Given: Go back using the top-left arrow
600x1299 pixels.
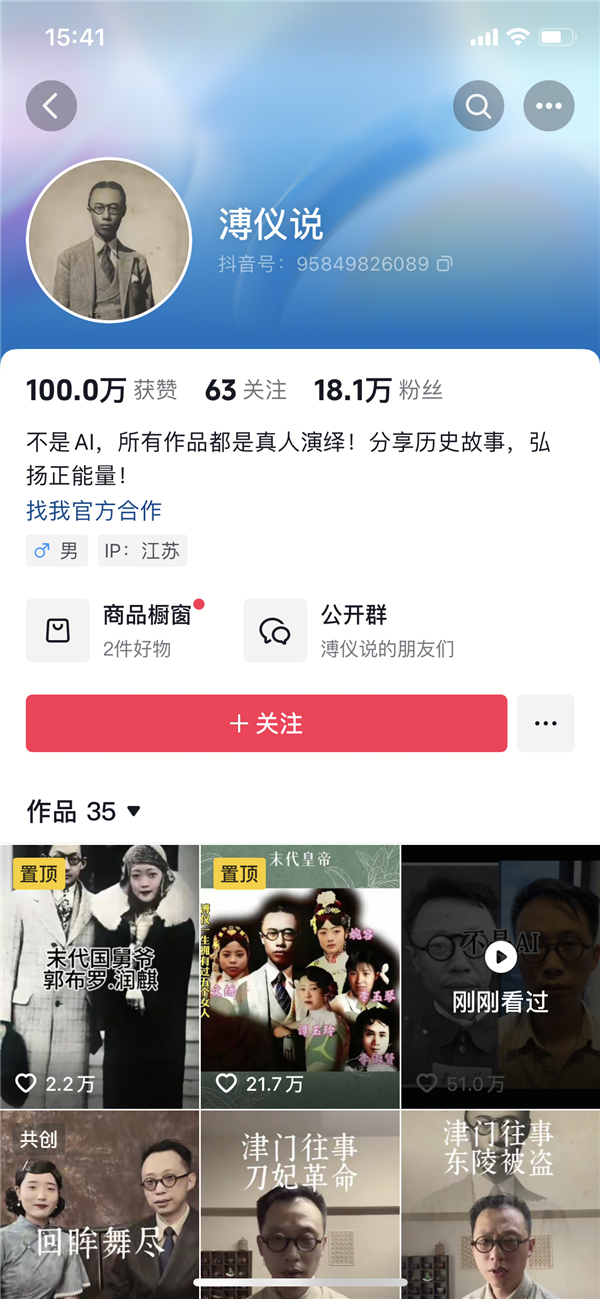Looking at the screenshot, I should pyautogui.click(x=51, y=106).
